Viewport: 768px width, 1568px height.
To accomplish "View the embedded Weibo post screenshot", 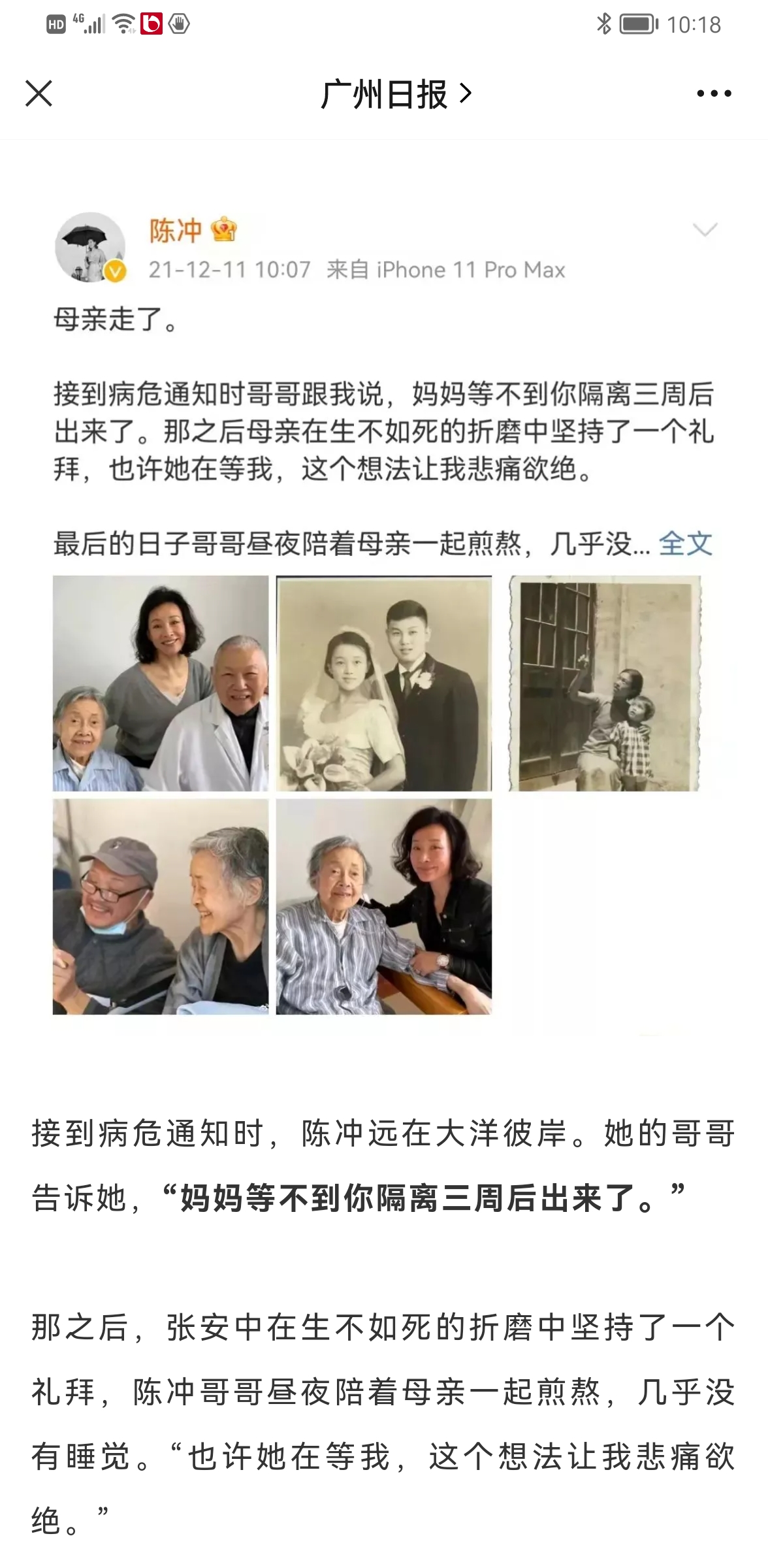I will (x=384, y=614).
